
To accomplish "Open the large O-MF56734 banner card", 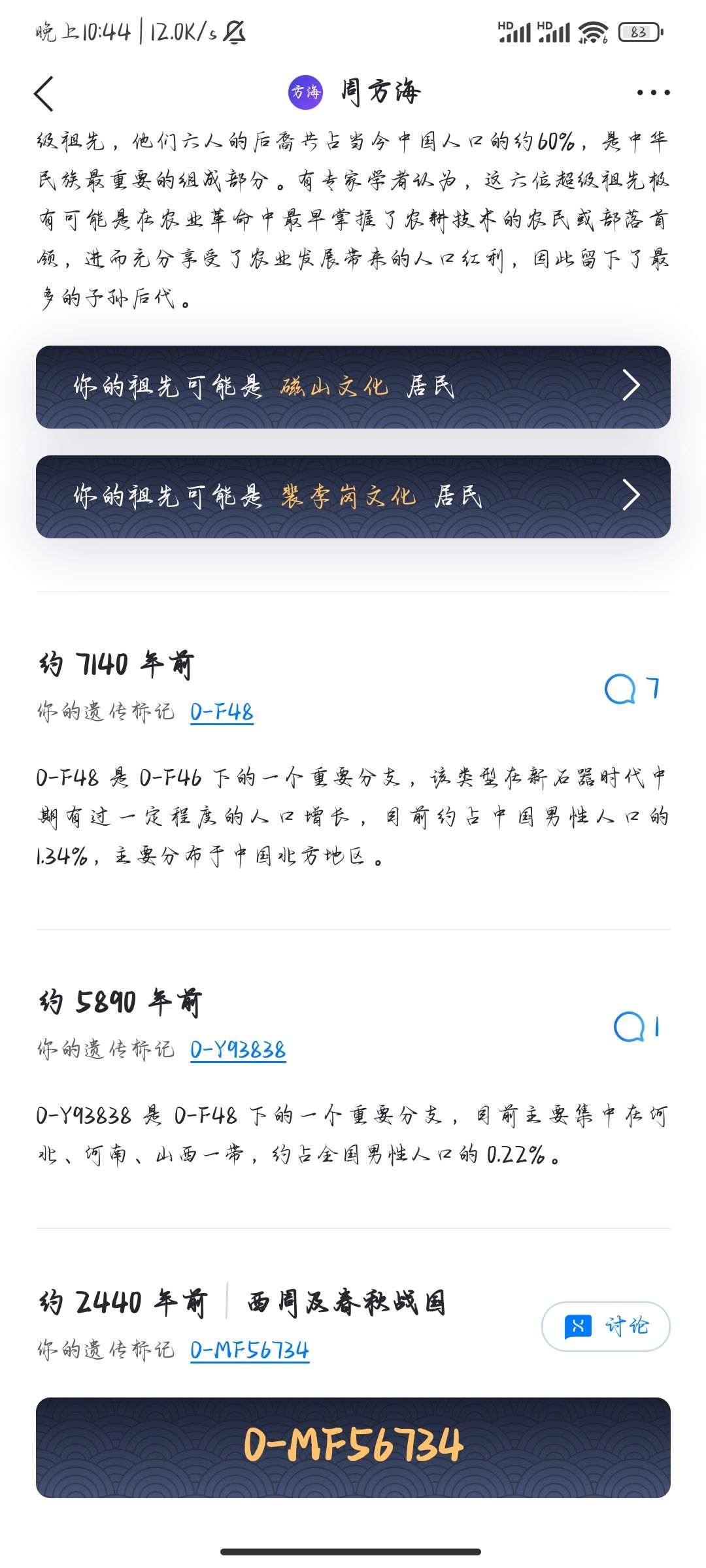I will (x=353, y=1448).
